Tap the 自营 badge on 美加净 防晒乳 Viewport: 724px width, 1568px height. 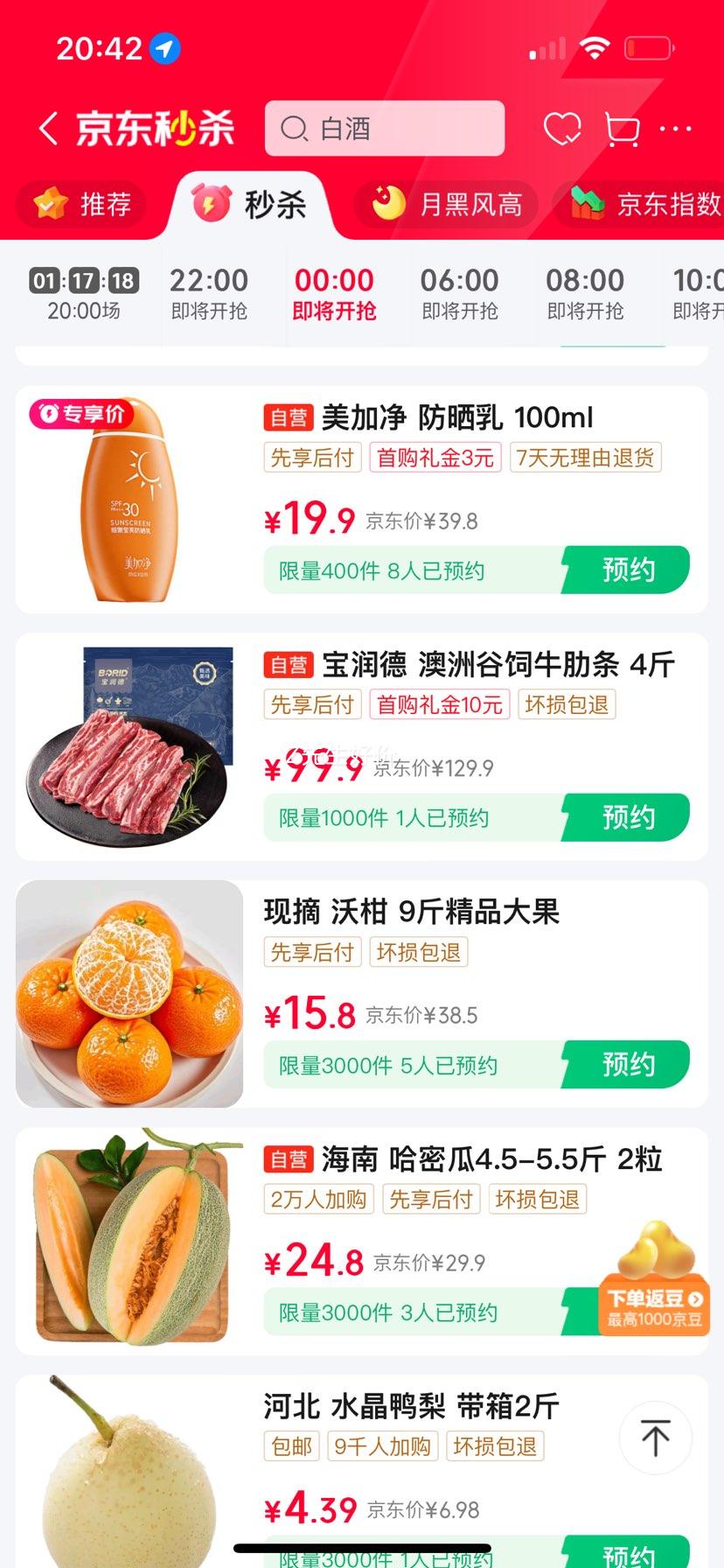pos(289,417)
